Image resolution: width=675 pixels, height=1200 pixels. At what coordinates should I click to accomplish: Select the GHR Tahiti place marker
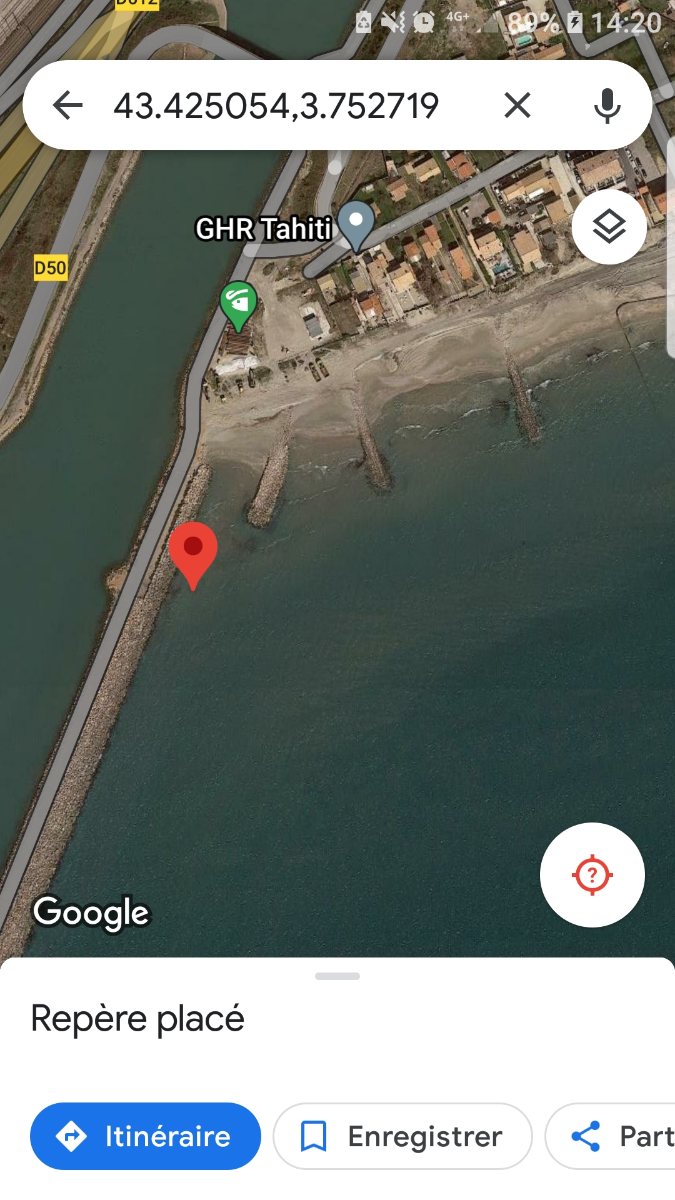point(355,226)
